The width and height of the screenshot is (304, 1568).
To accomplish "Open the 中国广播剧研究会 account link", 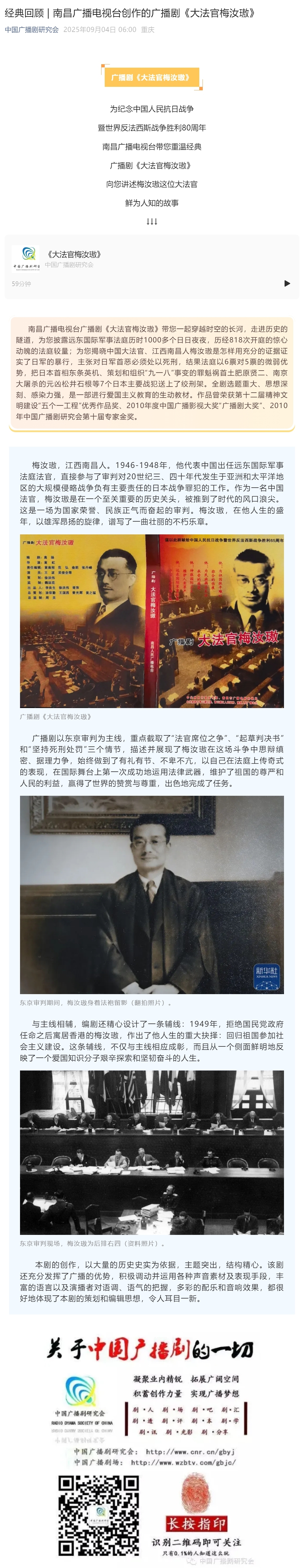I will [32, 29].
